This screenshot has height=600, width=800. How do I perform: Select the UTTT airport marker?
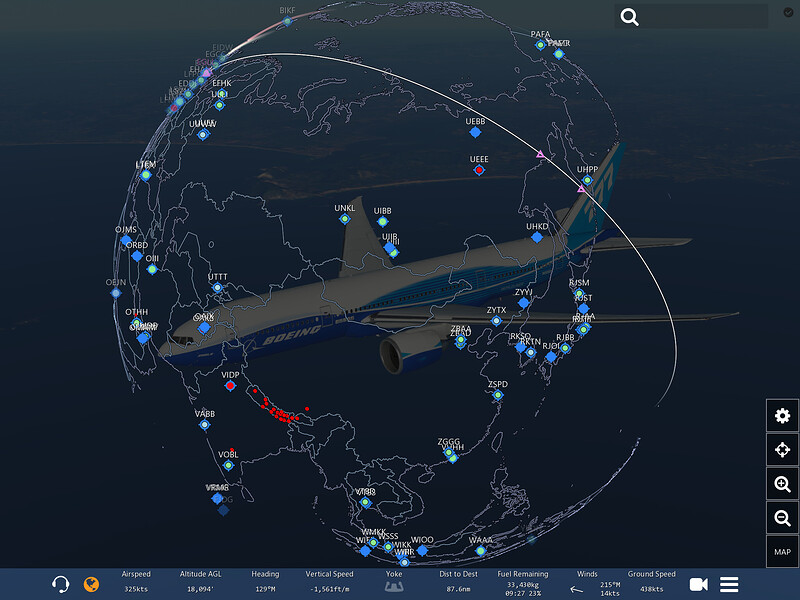coord(218,288)
